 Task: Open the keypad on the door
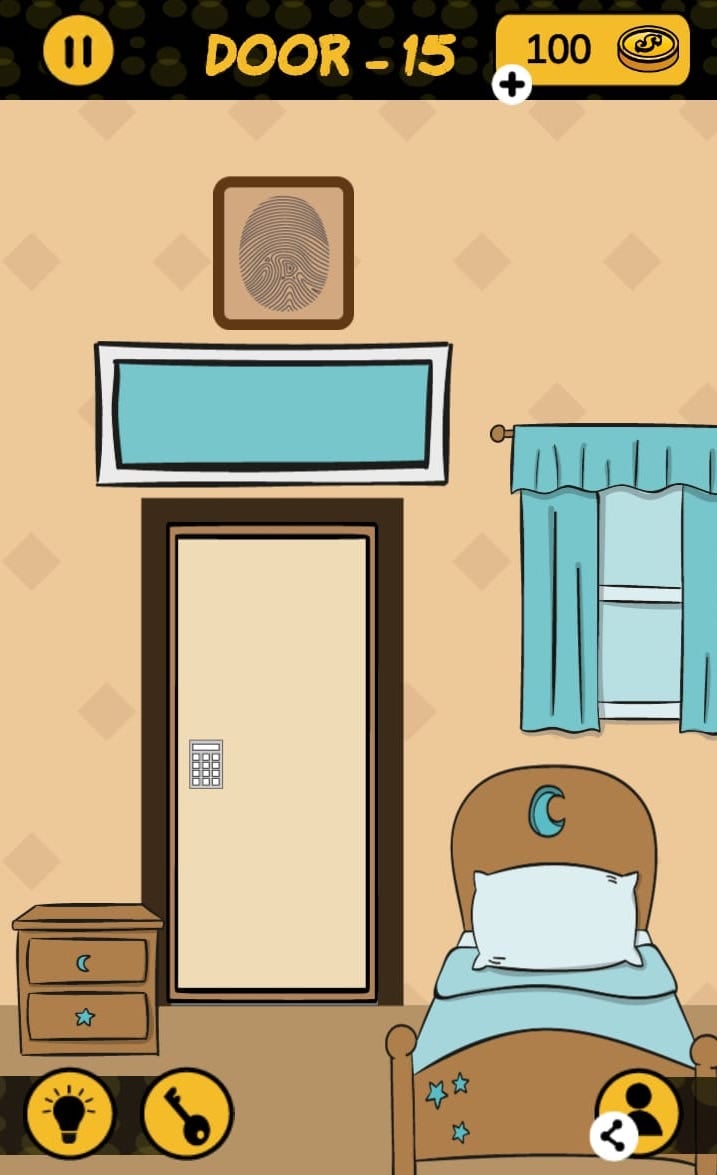[206, 765]
